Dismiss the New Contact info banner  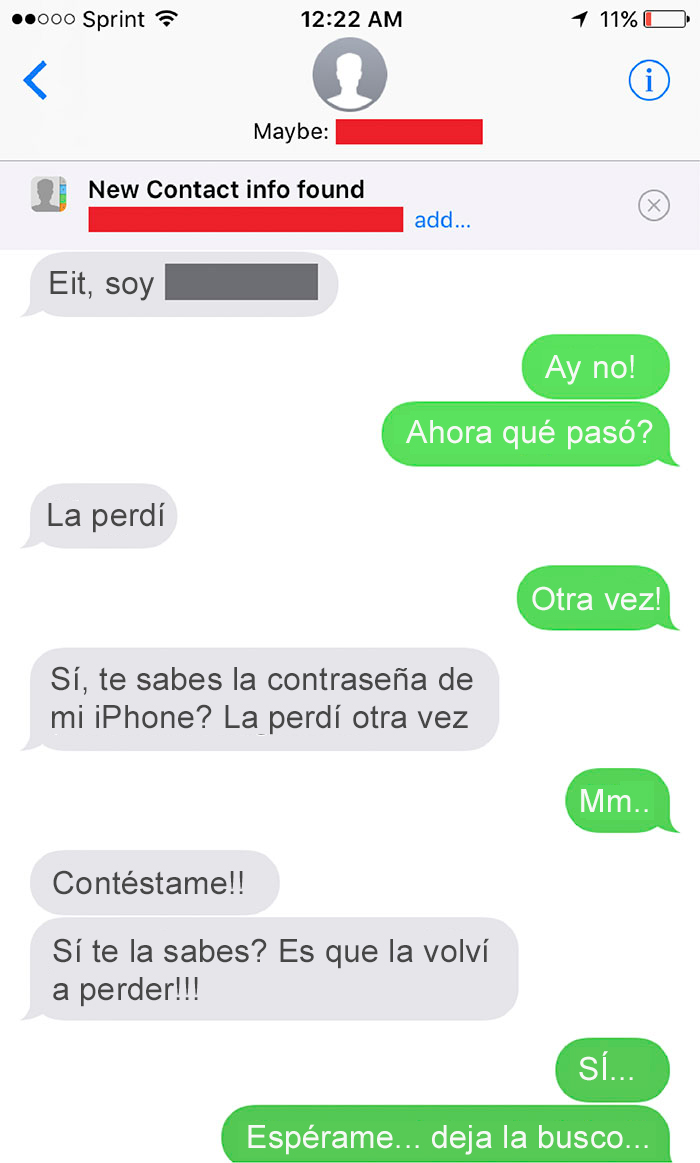653,205
